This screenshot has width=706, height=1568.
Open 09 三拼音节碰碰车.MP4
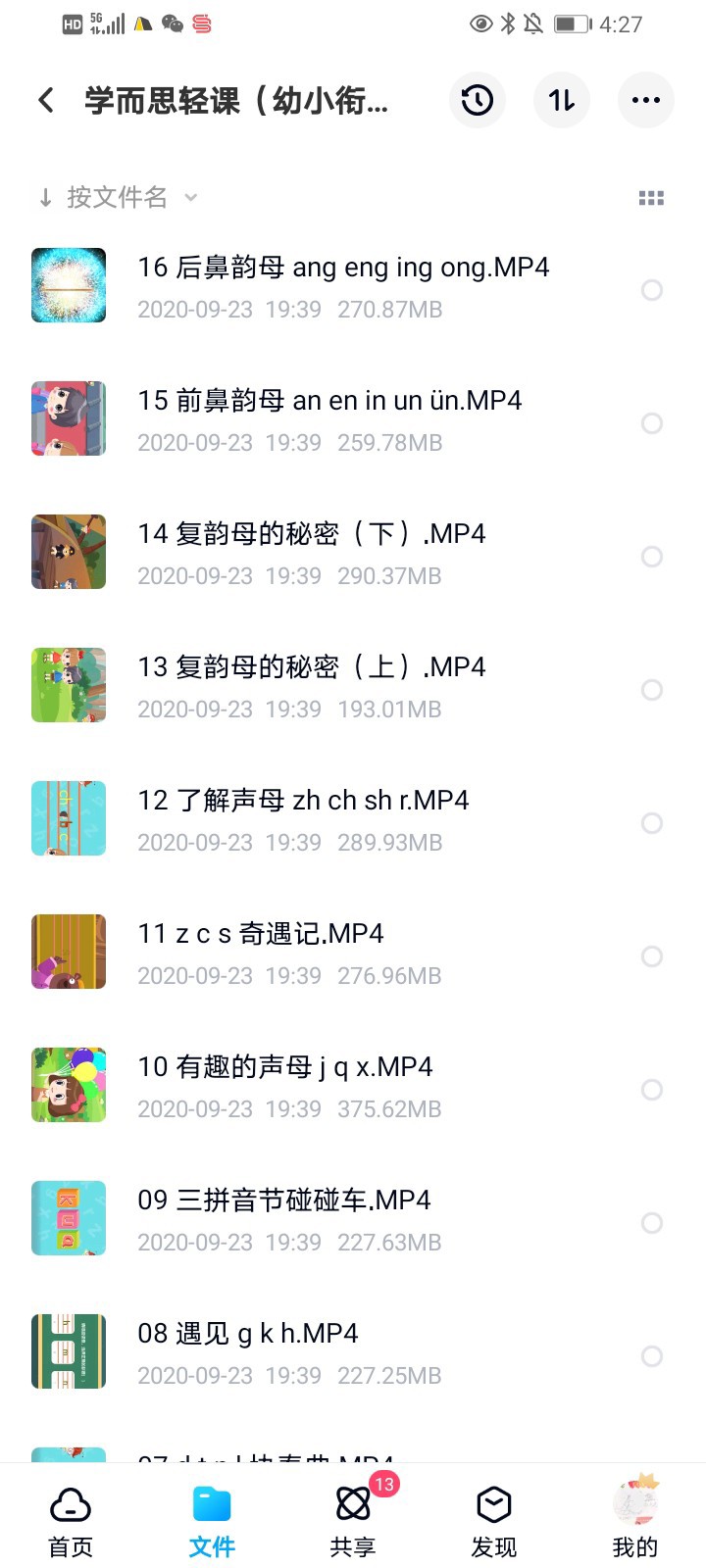click(x=284, y=1200)
